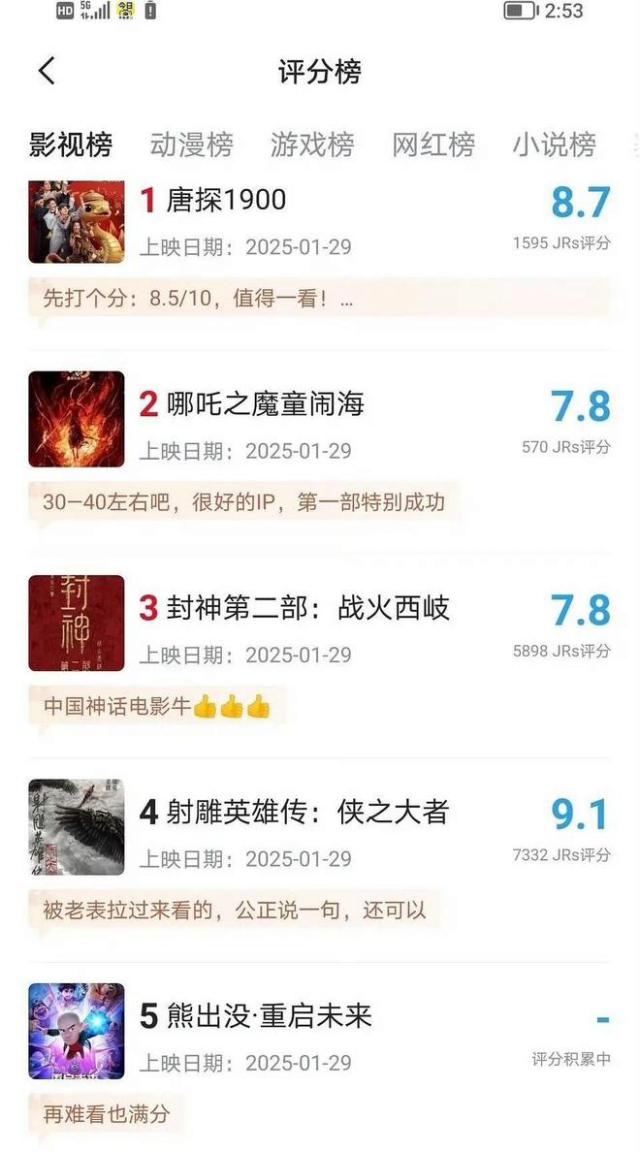Switch to the 影视榜 tab
This screenshot has width=640, height=1152.
point(71,145)
